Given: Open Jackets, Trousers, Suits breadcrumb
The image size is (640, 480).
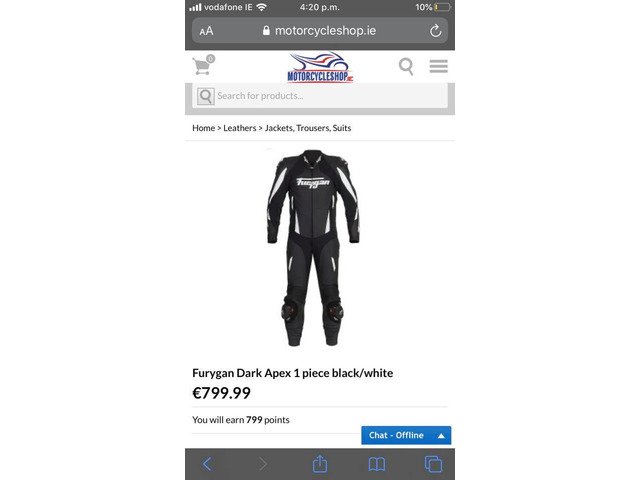Looking at the screenshot, I should tap(308, 128).
